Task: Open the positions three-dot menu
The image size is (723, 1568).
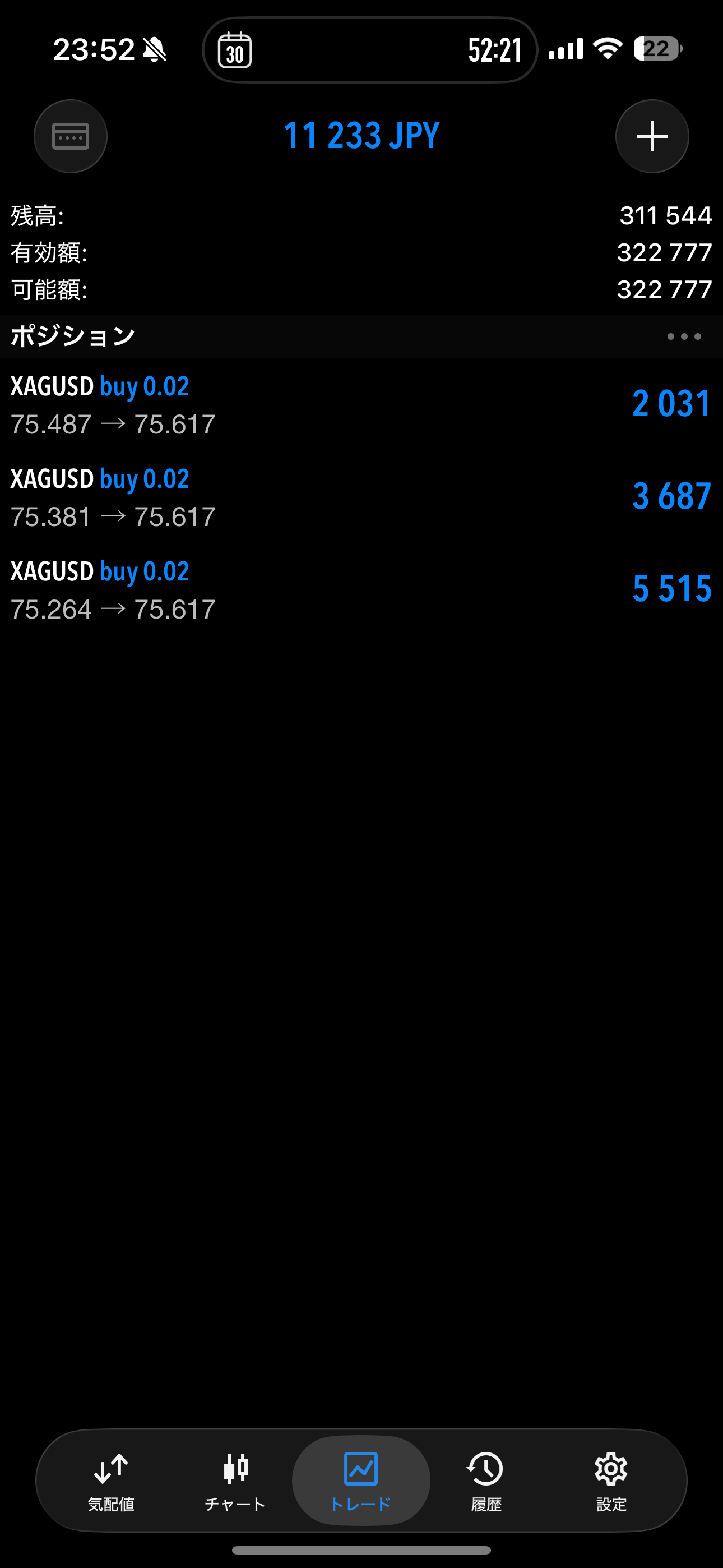Action: tap(683, 336)
